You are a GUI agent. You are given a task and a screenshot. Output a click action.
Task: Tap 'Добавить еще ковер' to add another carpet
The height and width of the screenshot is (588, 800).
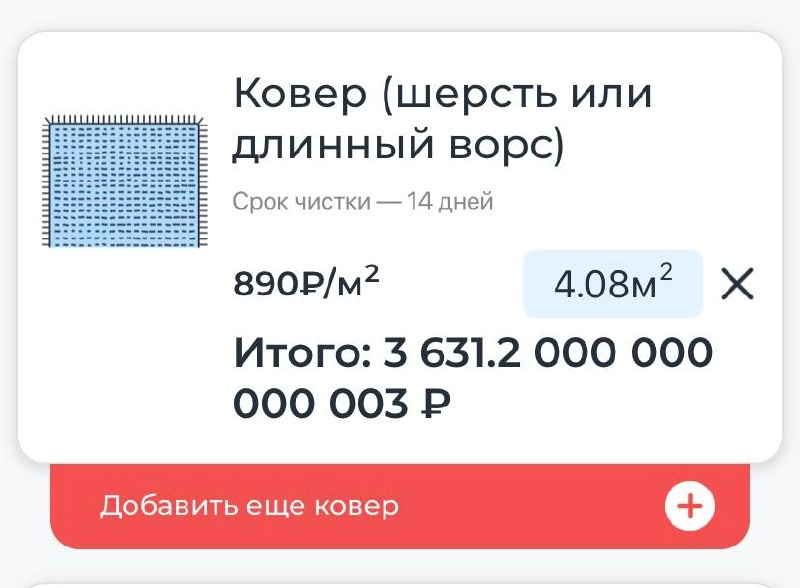point(400,506)
